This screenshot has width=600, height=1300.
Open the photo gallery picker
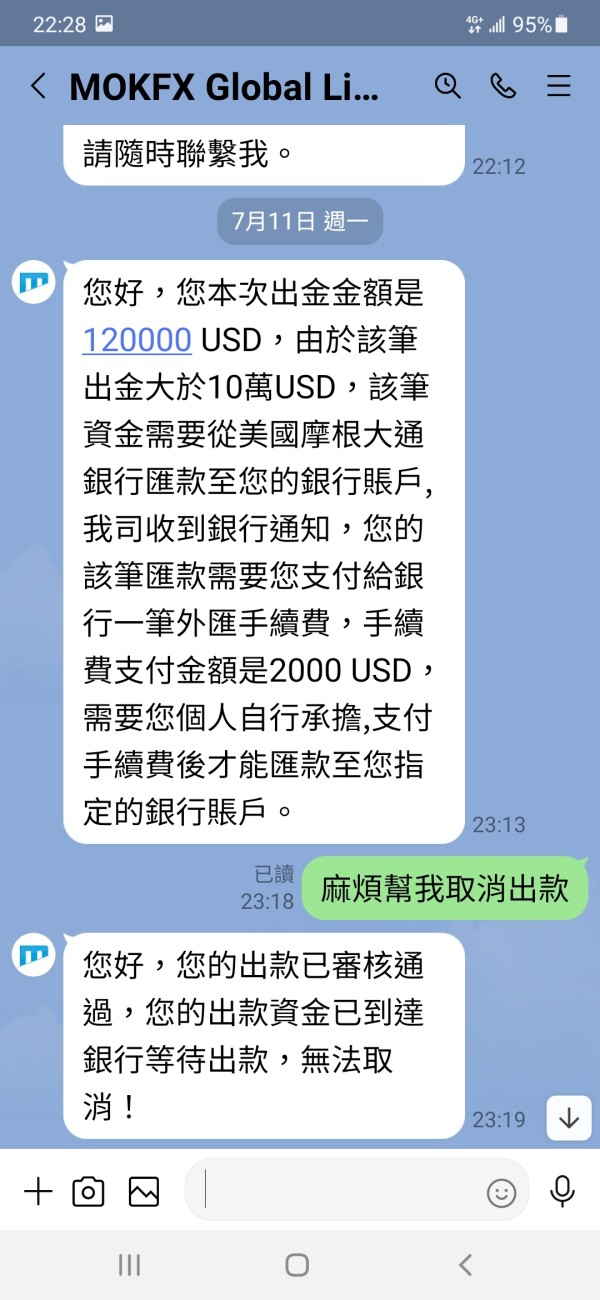click(144, 1191)
